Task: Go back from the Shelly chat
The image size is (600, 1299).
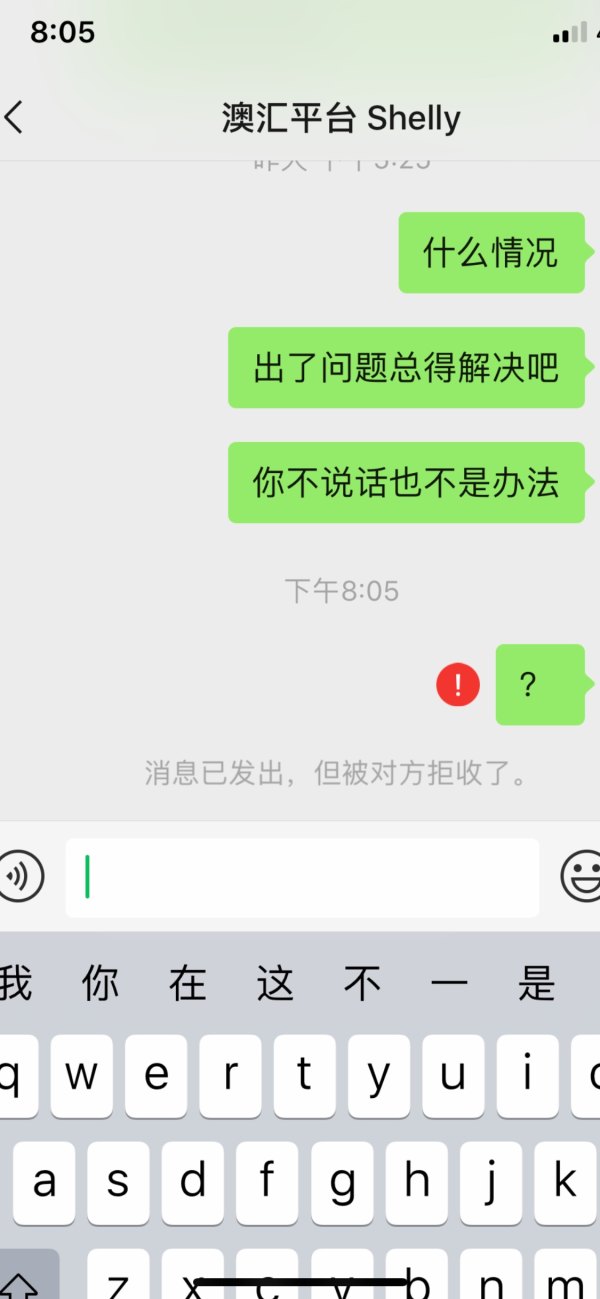Action: (x=14, y=118)
